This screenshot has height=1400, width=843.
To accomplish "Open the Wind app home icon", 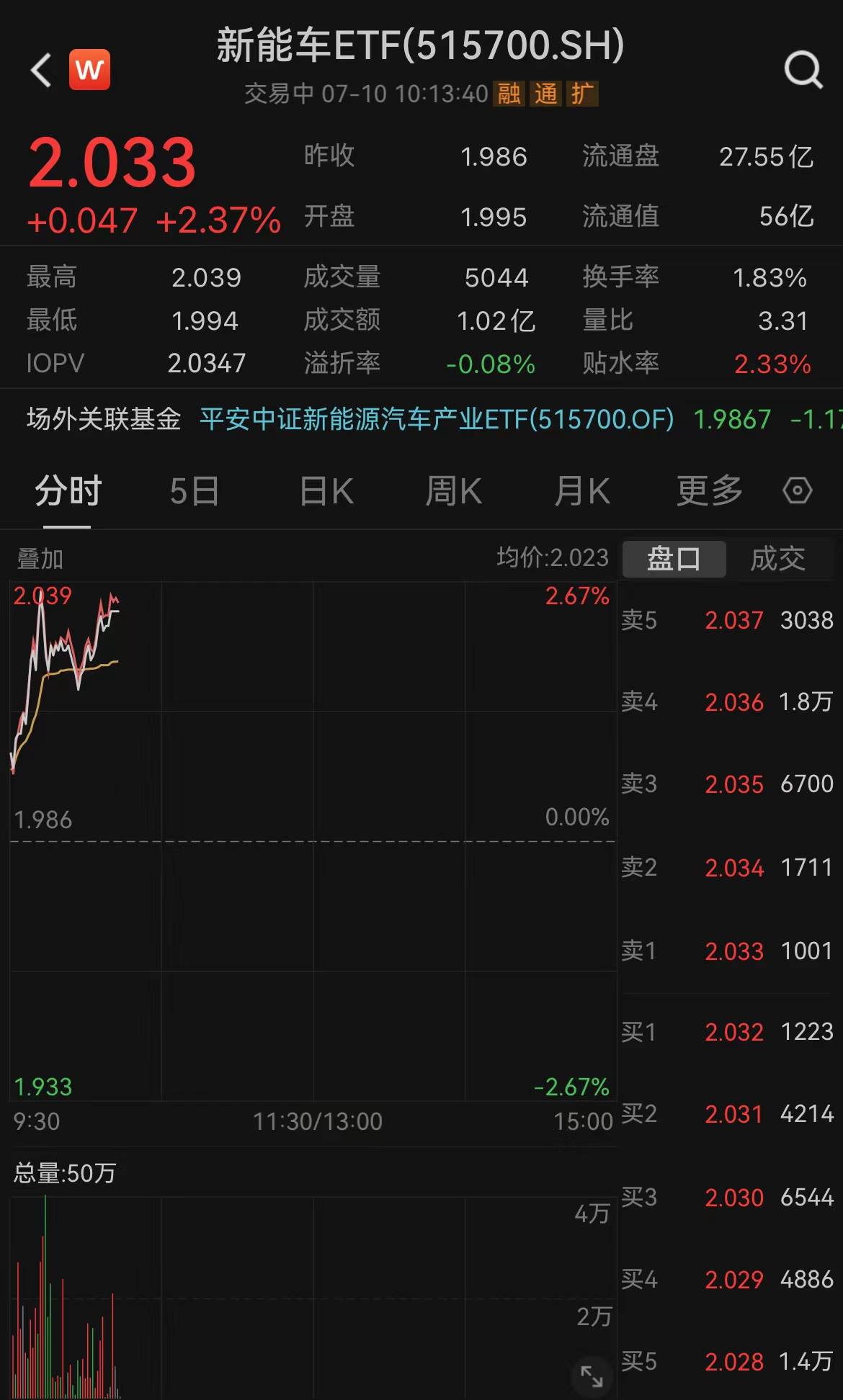I will pos(89,70).
